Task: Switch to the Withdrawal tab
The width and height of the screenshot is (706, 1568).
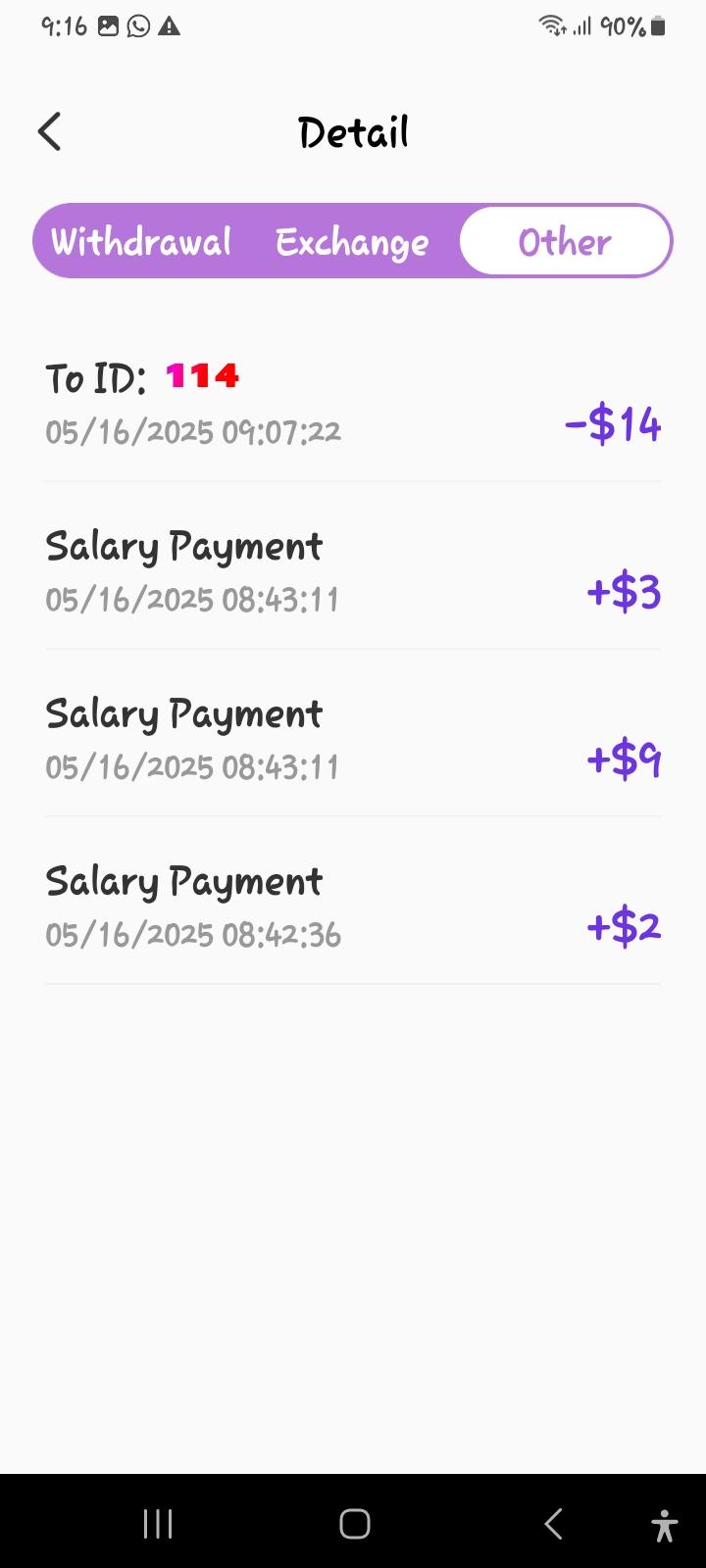Action: pos(141,242)
